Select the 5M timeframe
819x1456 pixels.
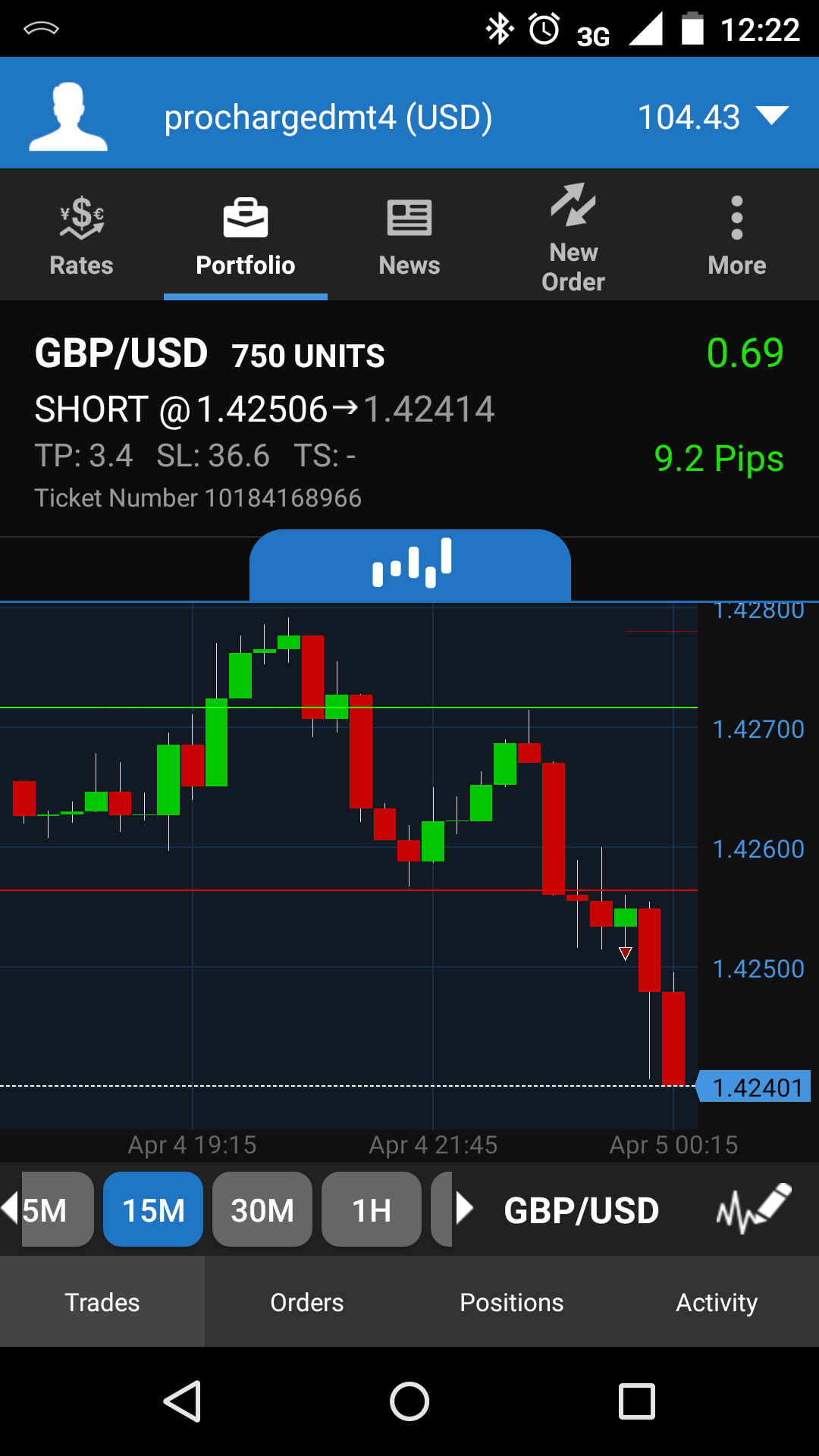coord(53,1210)
